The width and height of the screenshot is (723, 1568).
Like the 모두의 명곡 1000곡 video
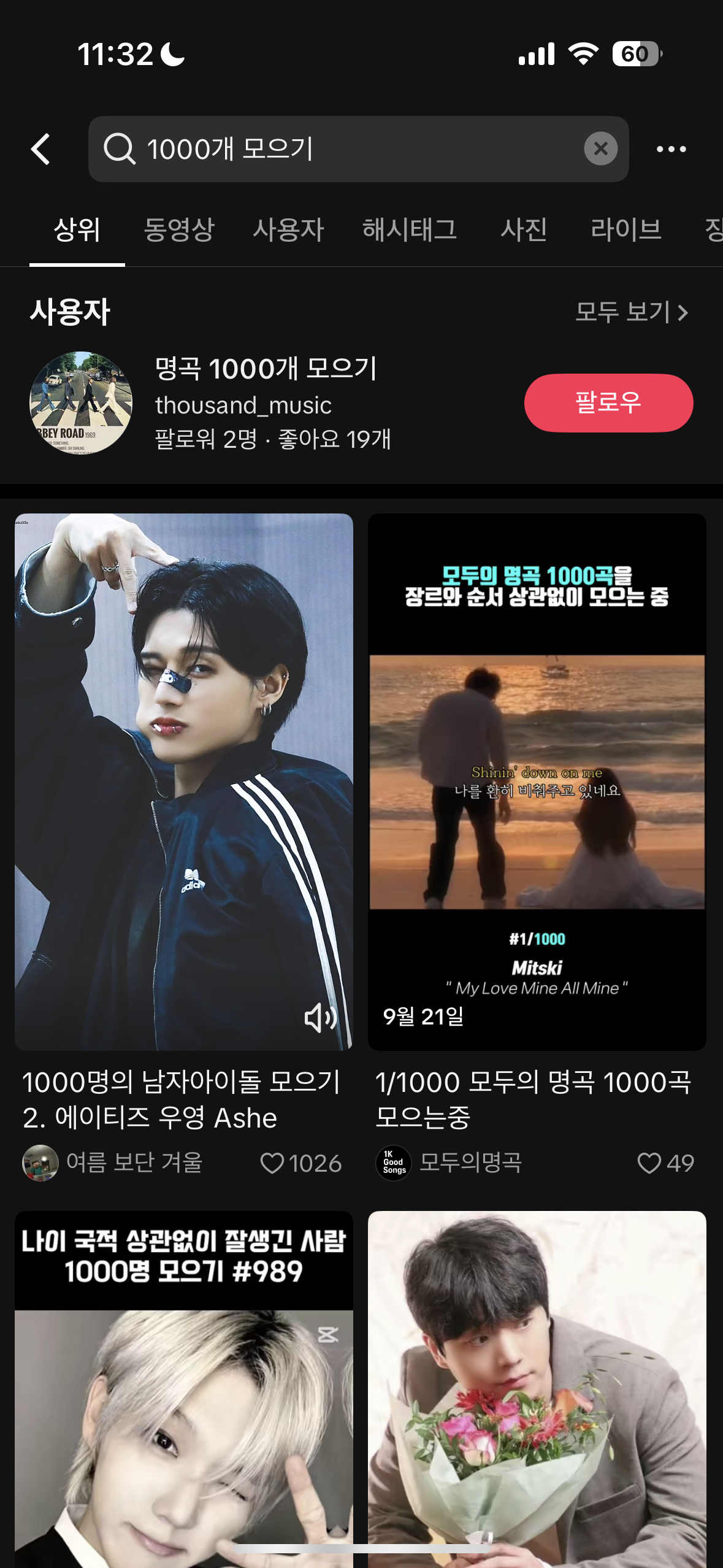649,1163
